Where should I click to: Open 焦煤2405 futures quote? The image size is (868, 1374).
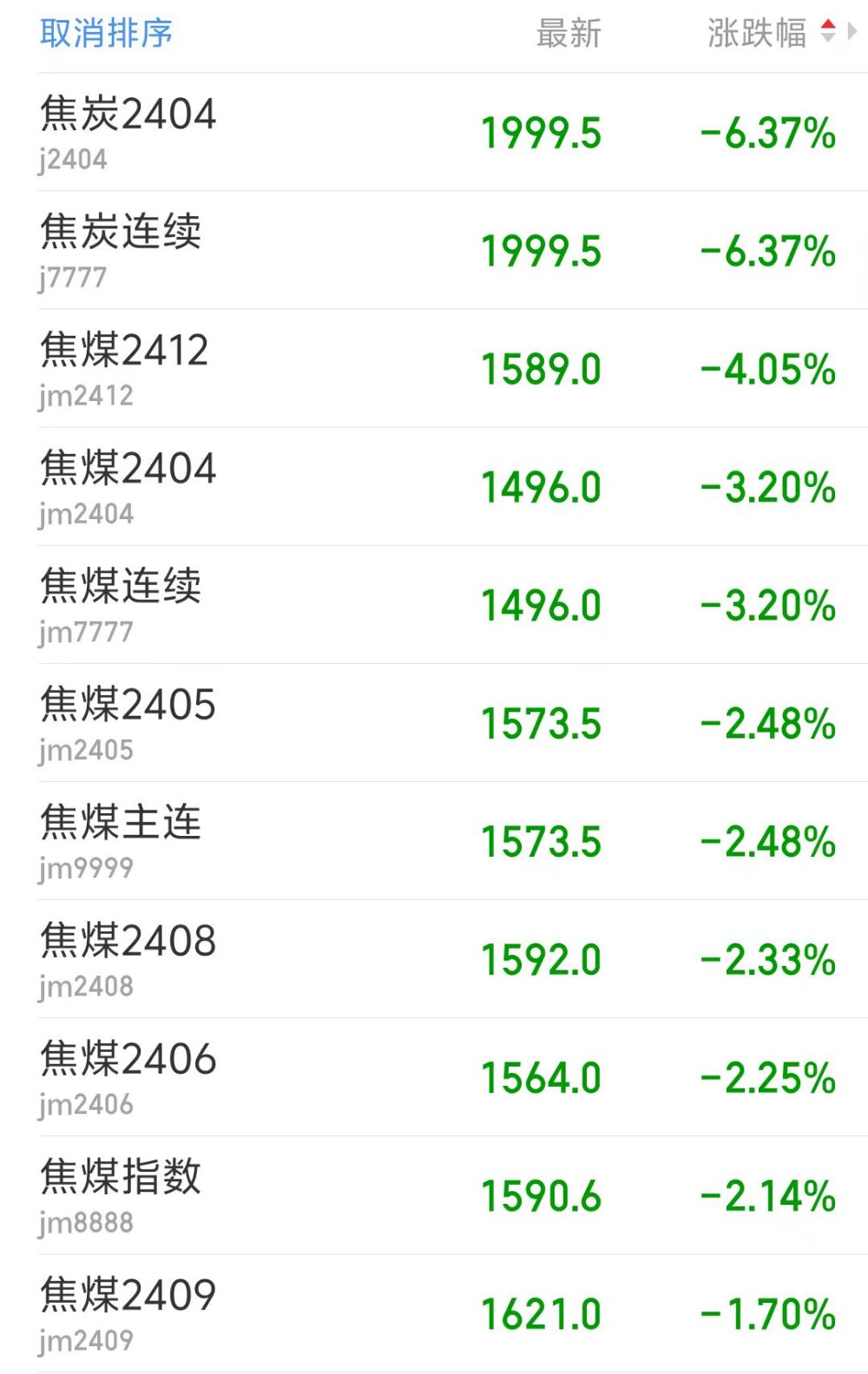[128, 722]
